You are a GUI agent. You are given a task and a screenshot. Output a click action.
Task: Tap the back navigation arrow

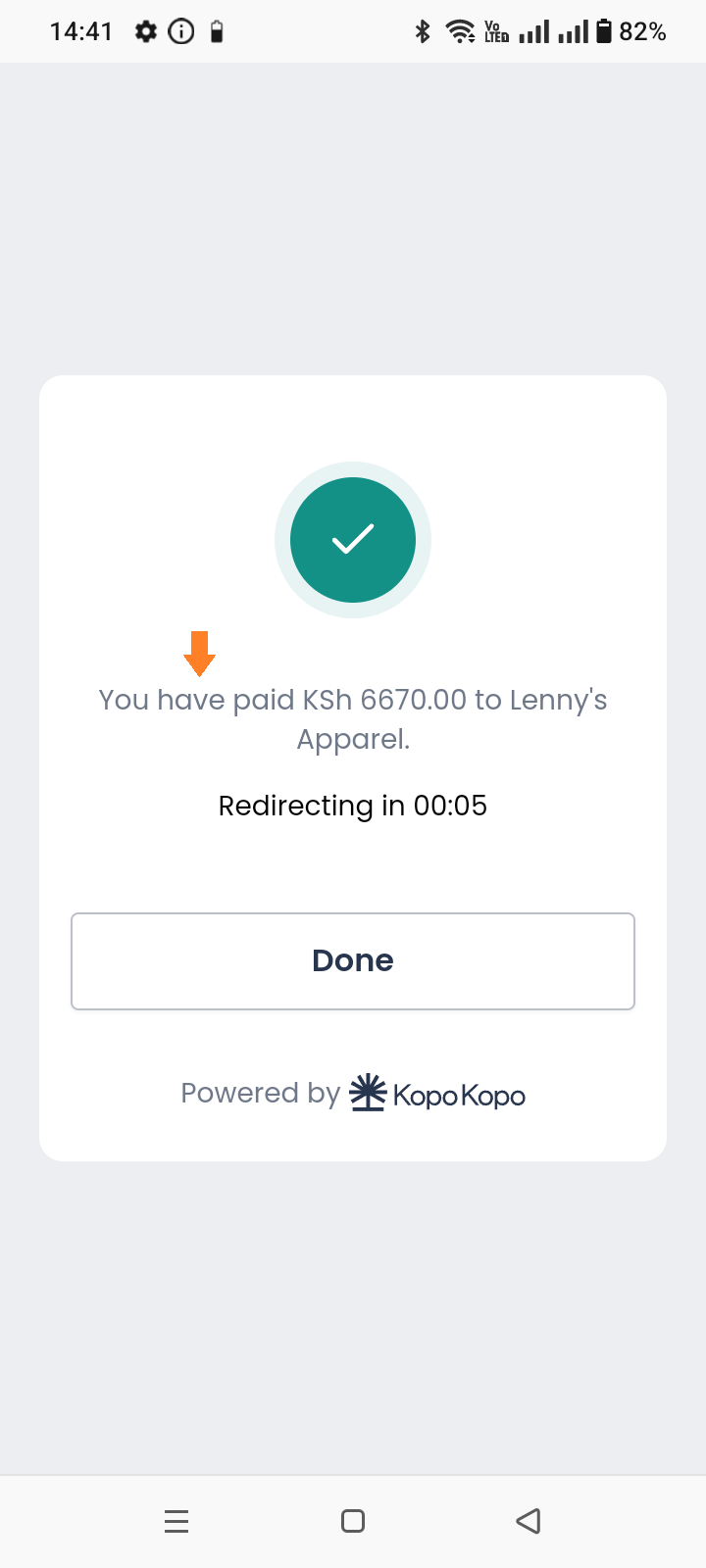(x=528, y=1521)
